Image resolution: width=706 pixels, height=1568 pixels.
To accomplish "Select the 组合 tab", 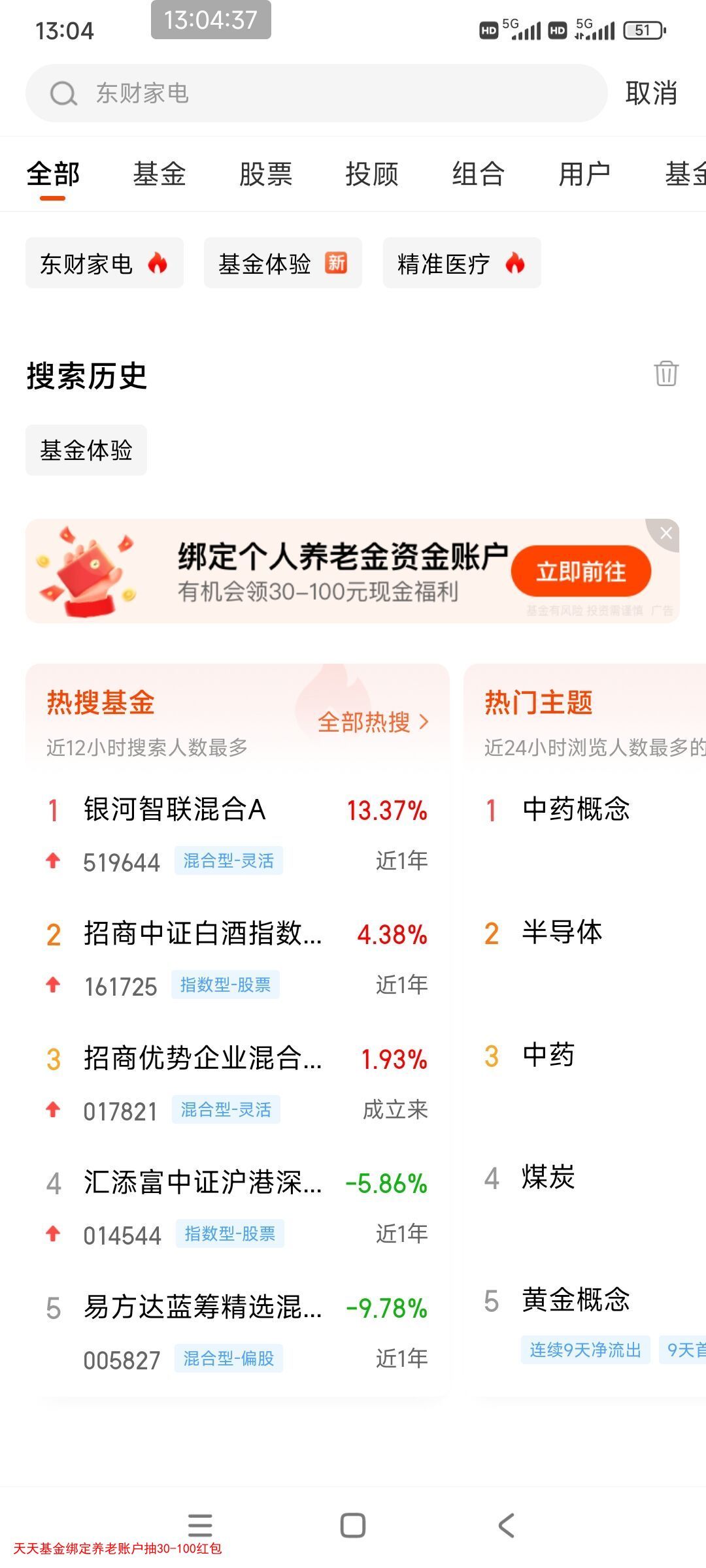I will 478,174.
